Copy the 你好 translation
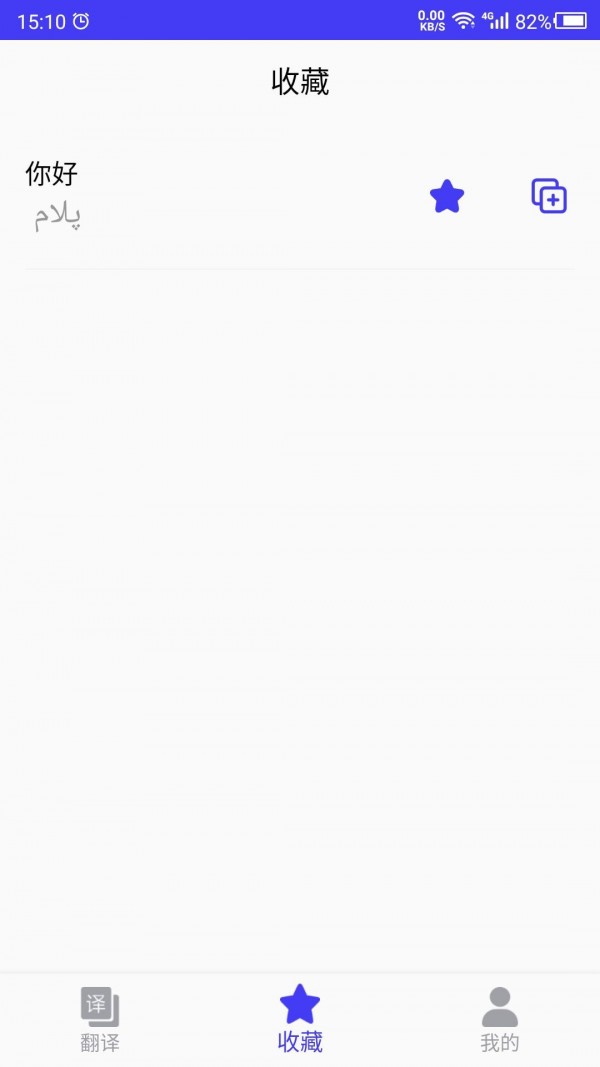600x1067 pixels. click(549, 196)
